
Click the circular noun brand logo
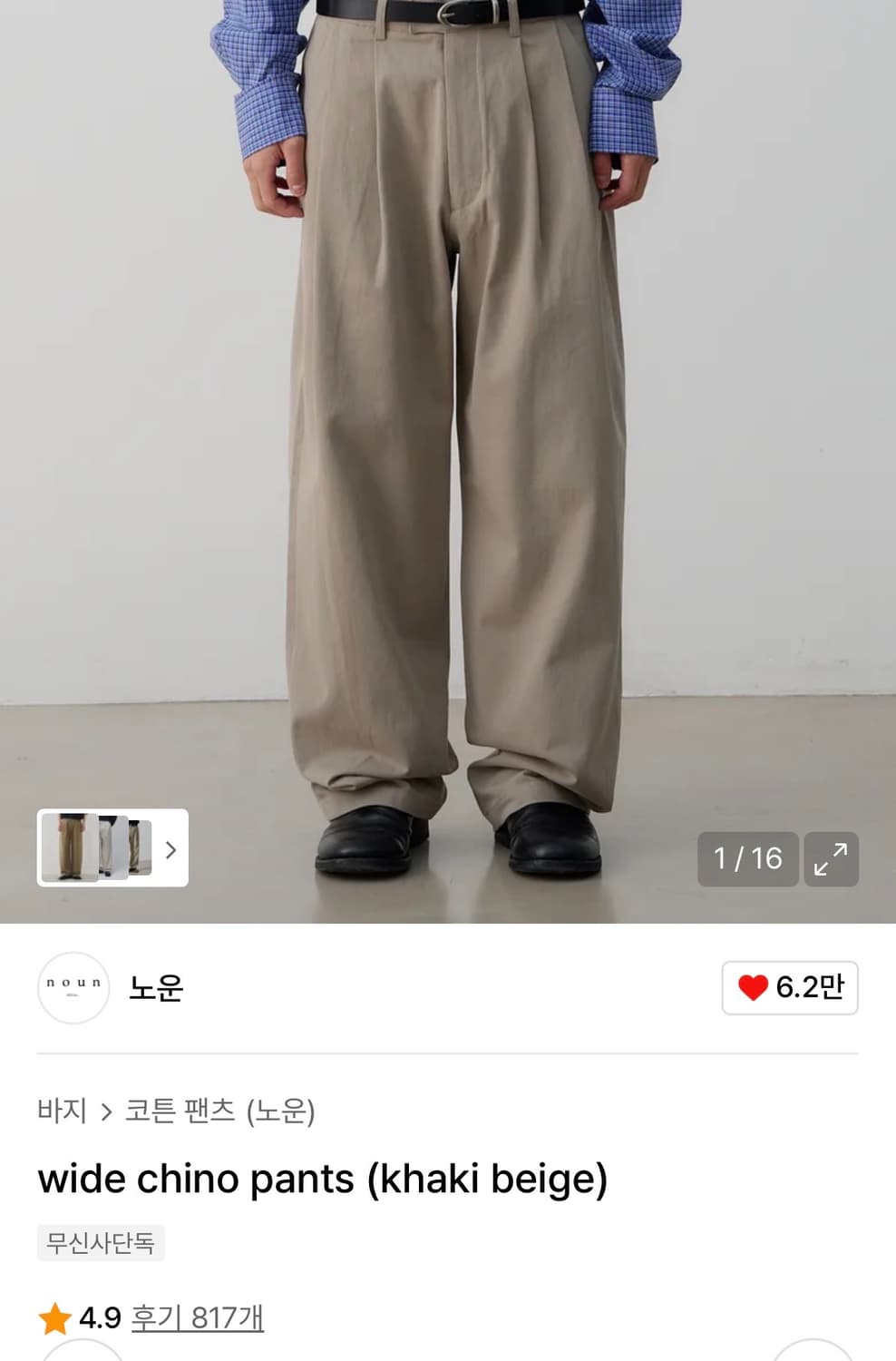point(73,988)
